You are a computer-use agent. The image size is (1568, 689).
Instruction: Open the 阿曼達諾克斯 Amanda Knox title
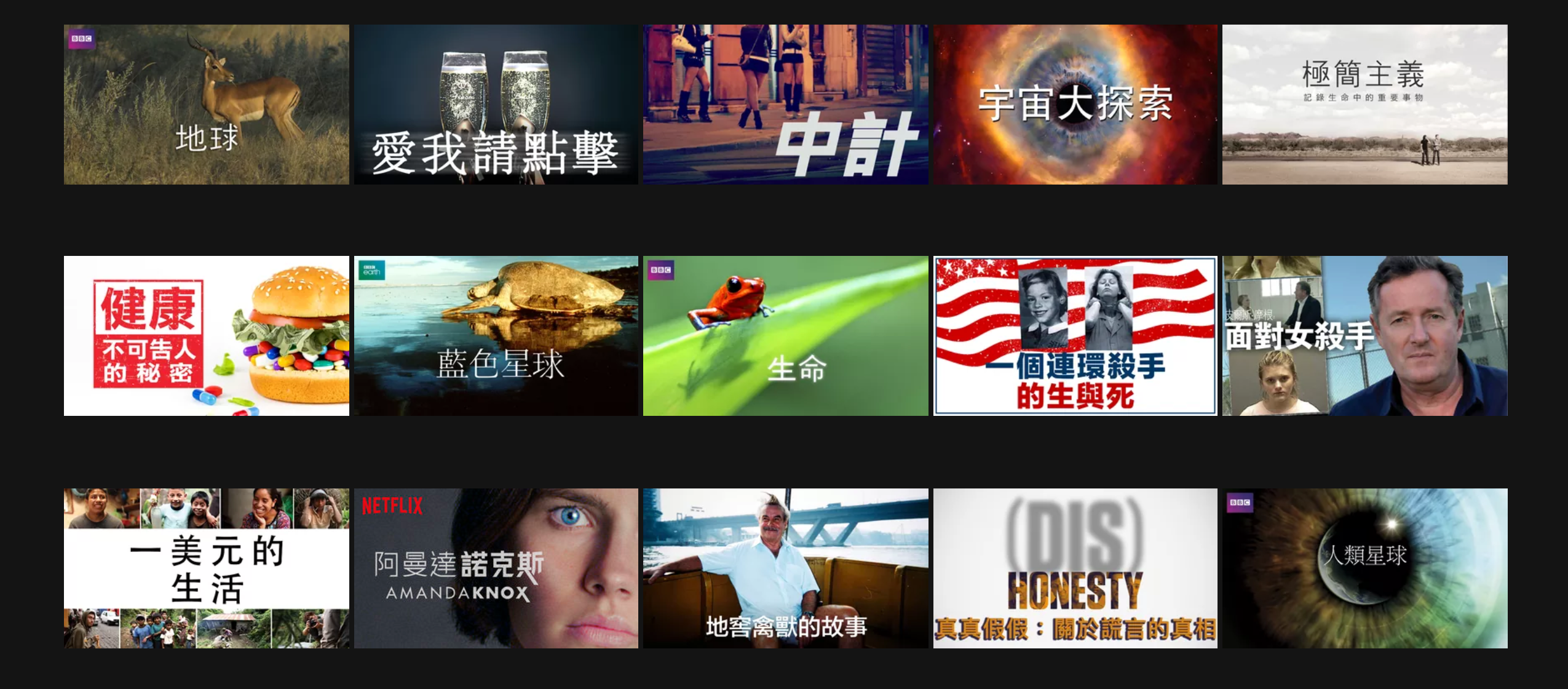(496, 568)
